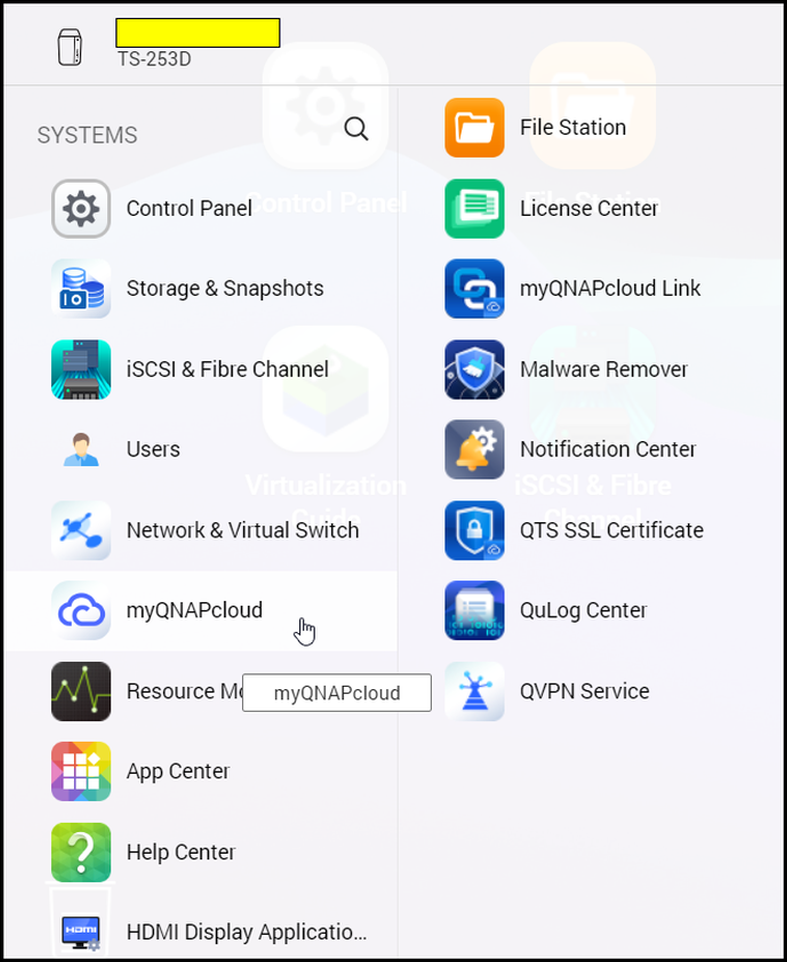Open License Center

click(x=588, y=208)
